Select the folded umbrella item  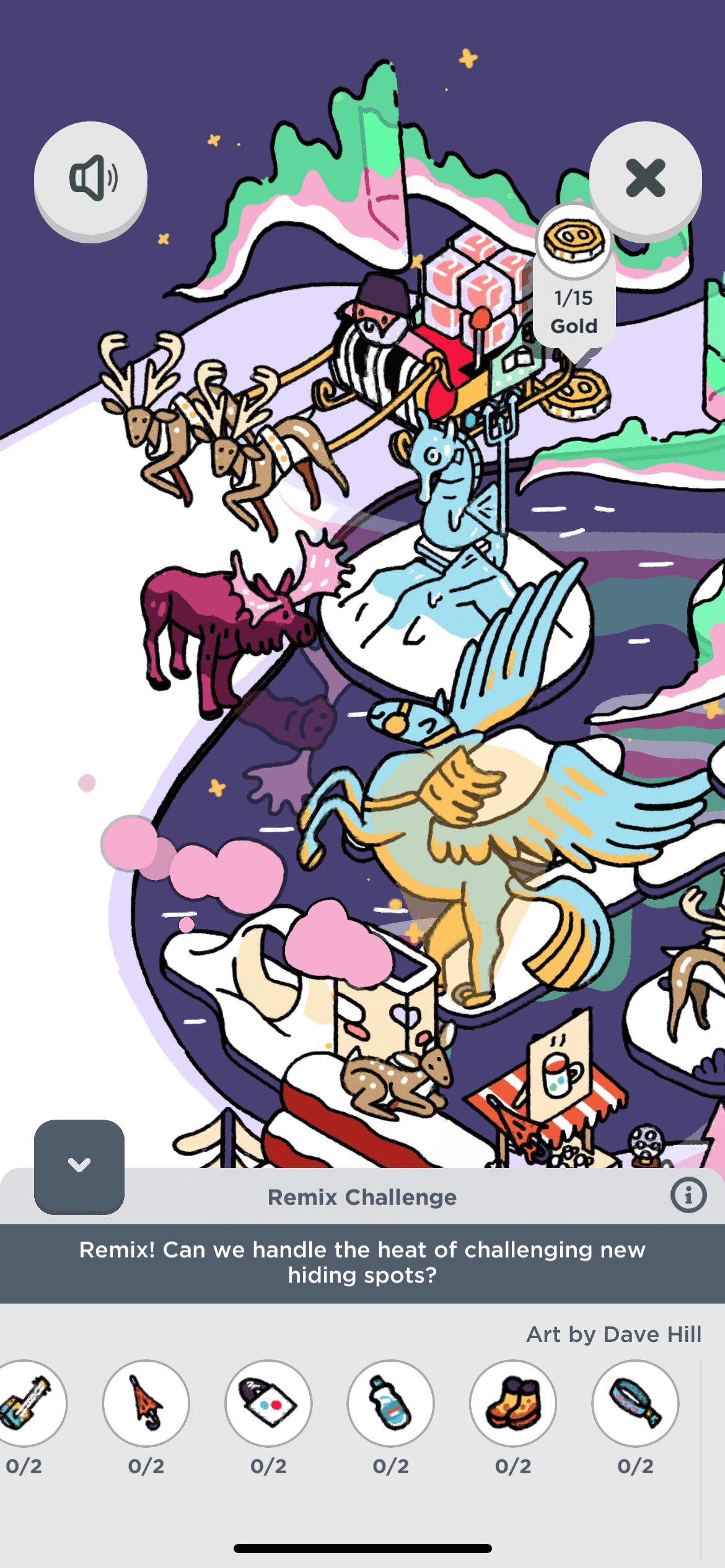pos(146,1402)
